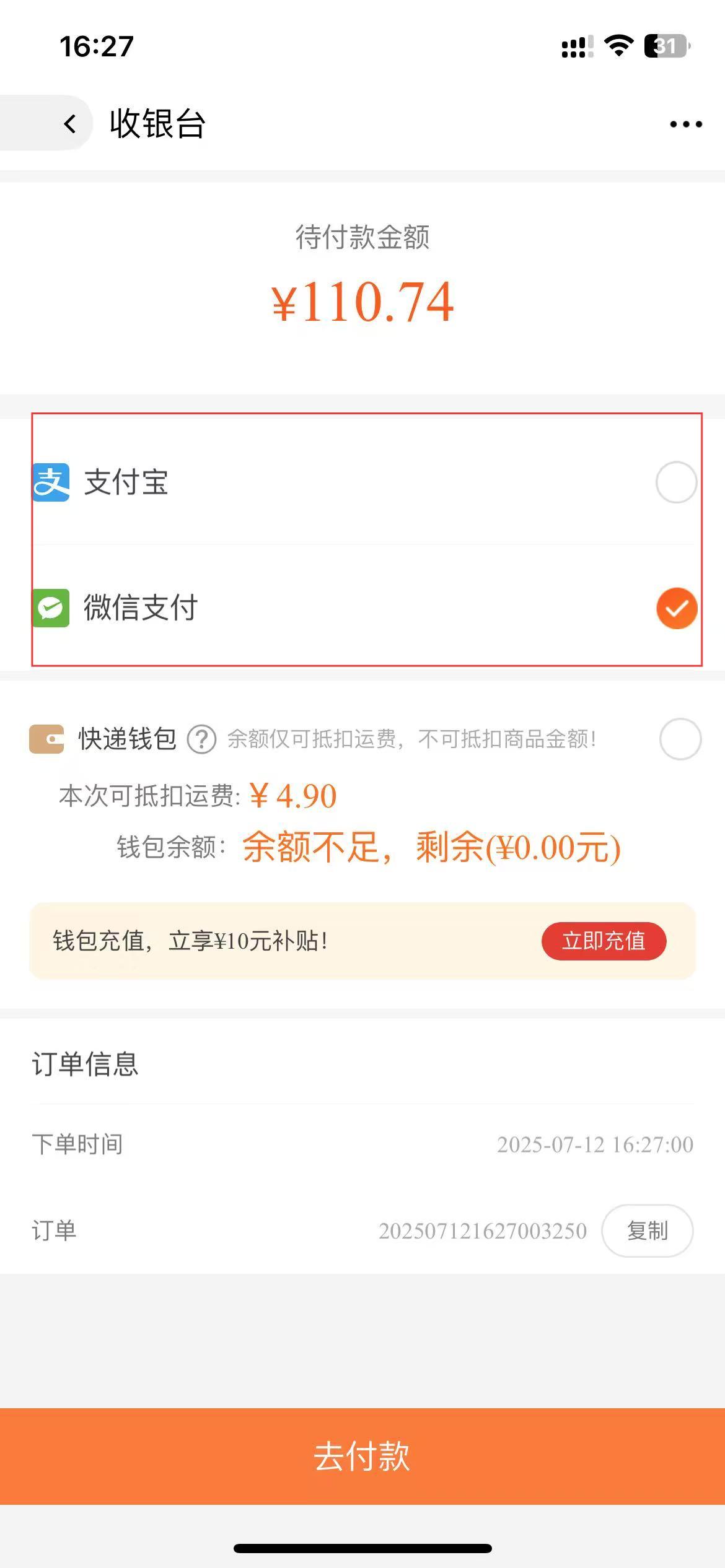Select 微信支付 as payment method
Image resolution: width=725 pixels, height=1568 pixels.
[x=676, y=608]
